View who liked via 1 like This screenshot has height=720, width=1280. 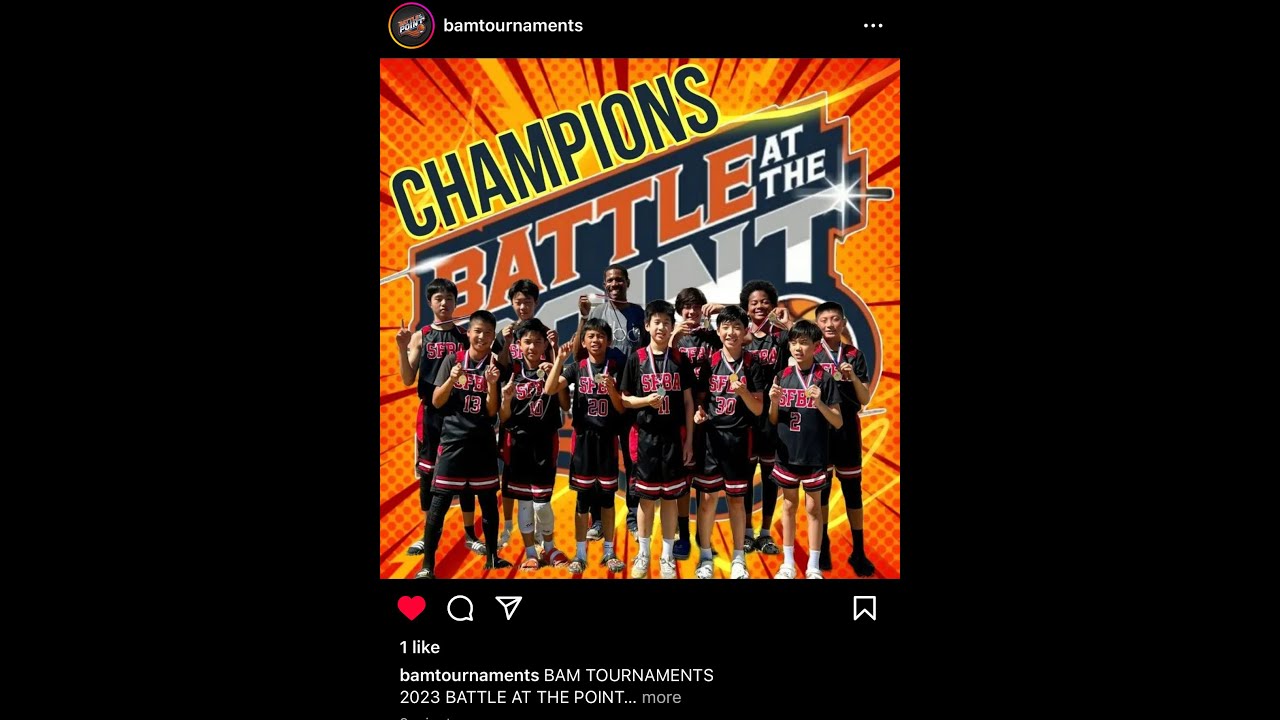click(420, 647)
